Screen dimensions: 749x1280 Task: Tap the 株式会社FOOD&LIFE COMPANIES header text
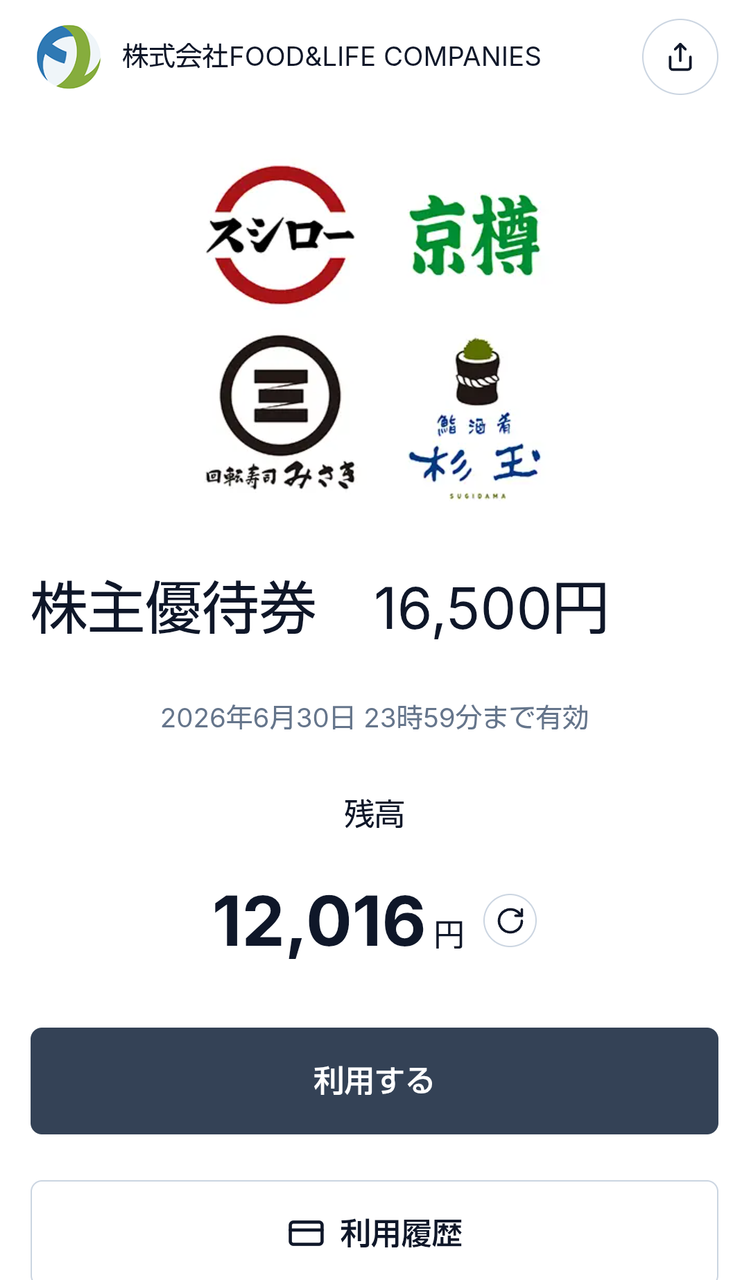pyautogui.click(x=330, y=57)
